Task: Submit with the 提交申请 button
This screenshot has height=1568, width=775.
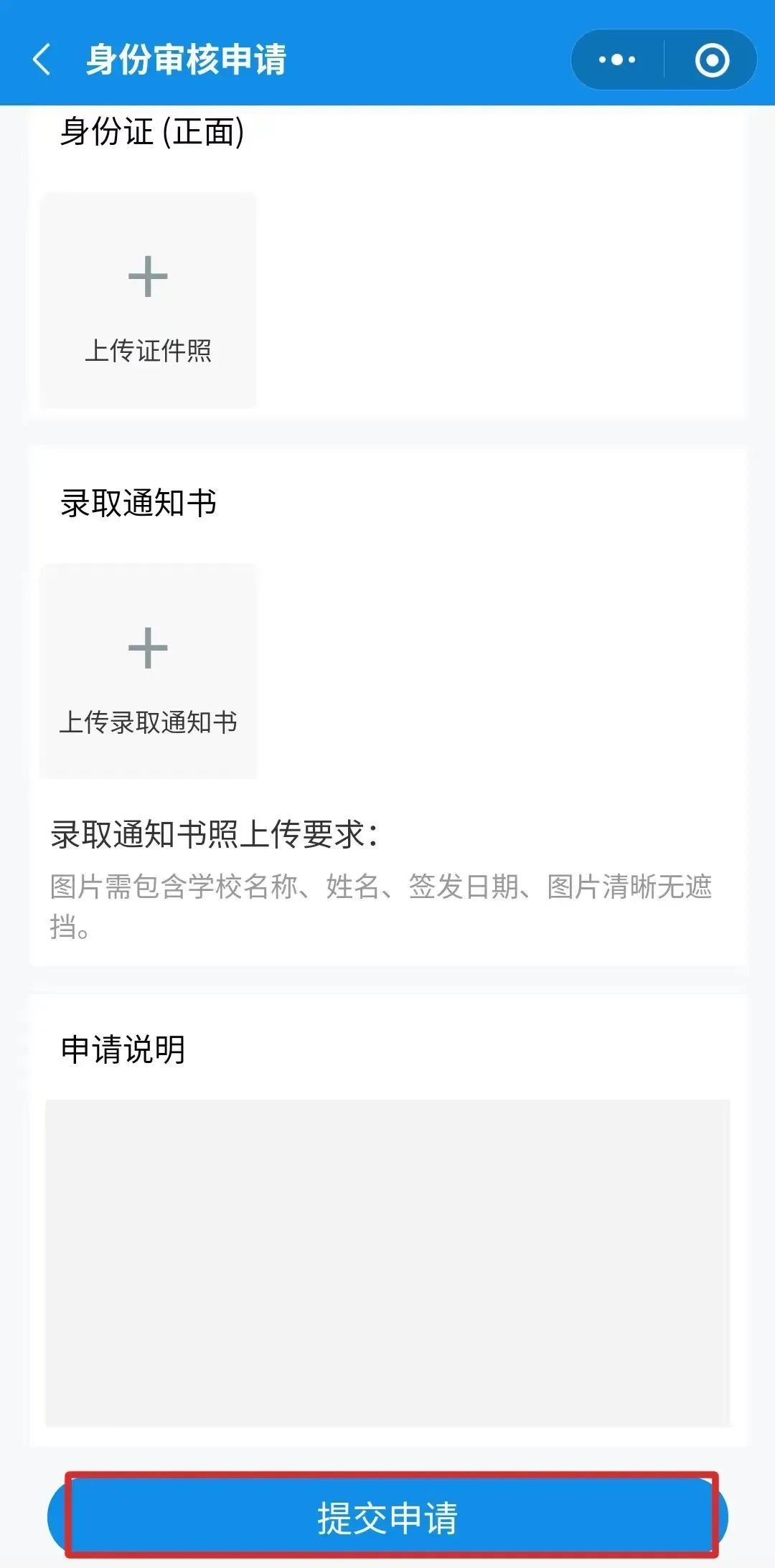Action: [387, 1517]
